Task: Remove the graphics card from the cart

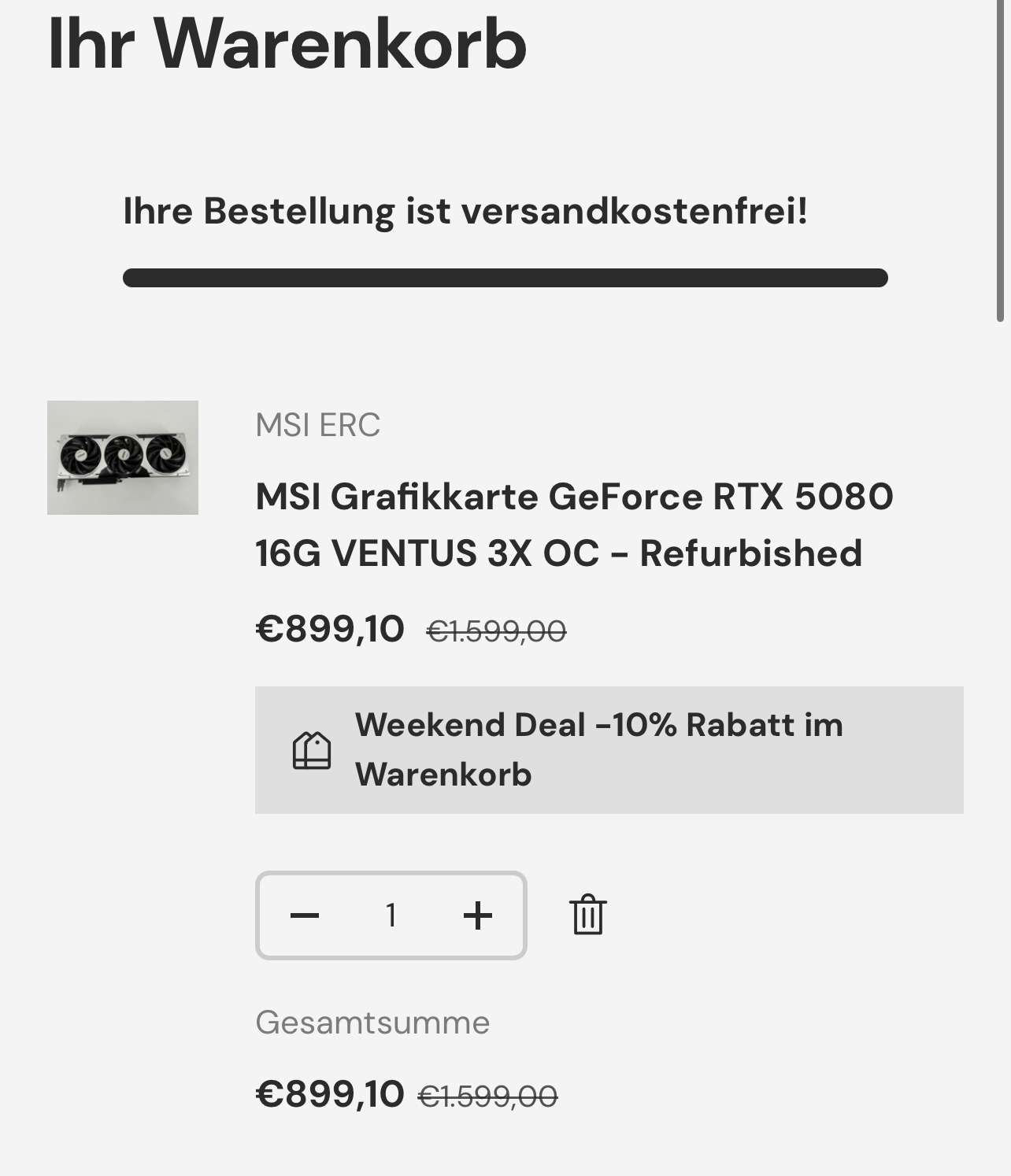Action: coord(587,915)
